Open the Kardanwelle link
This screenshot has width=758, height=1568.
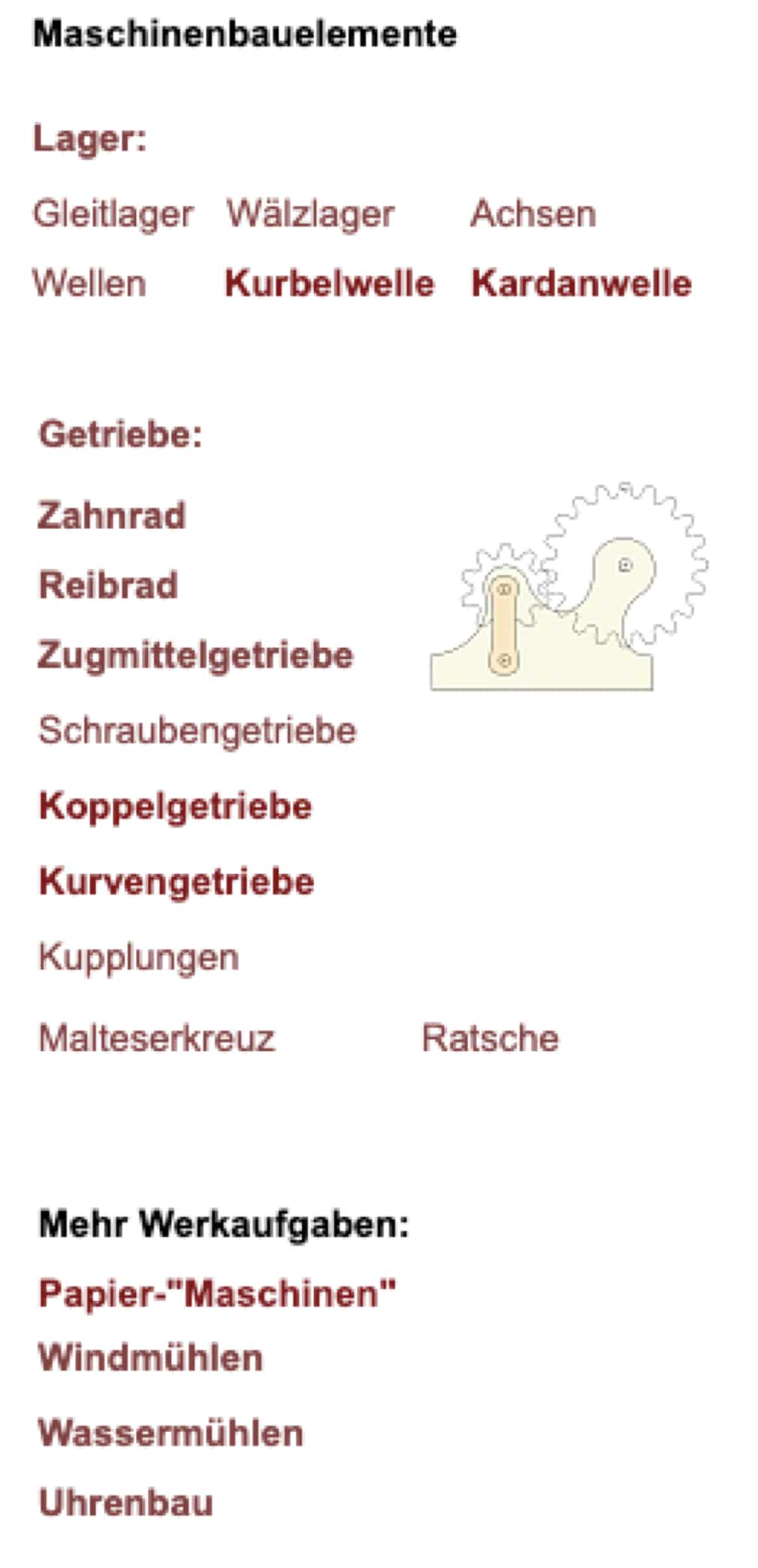[581, 284]
